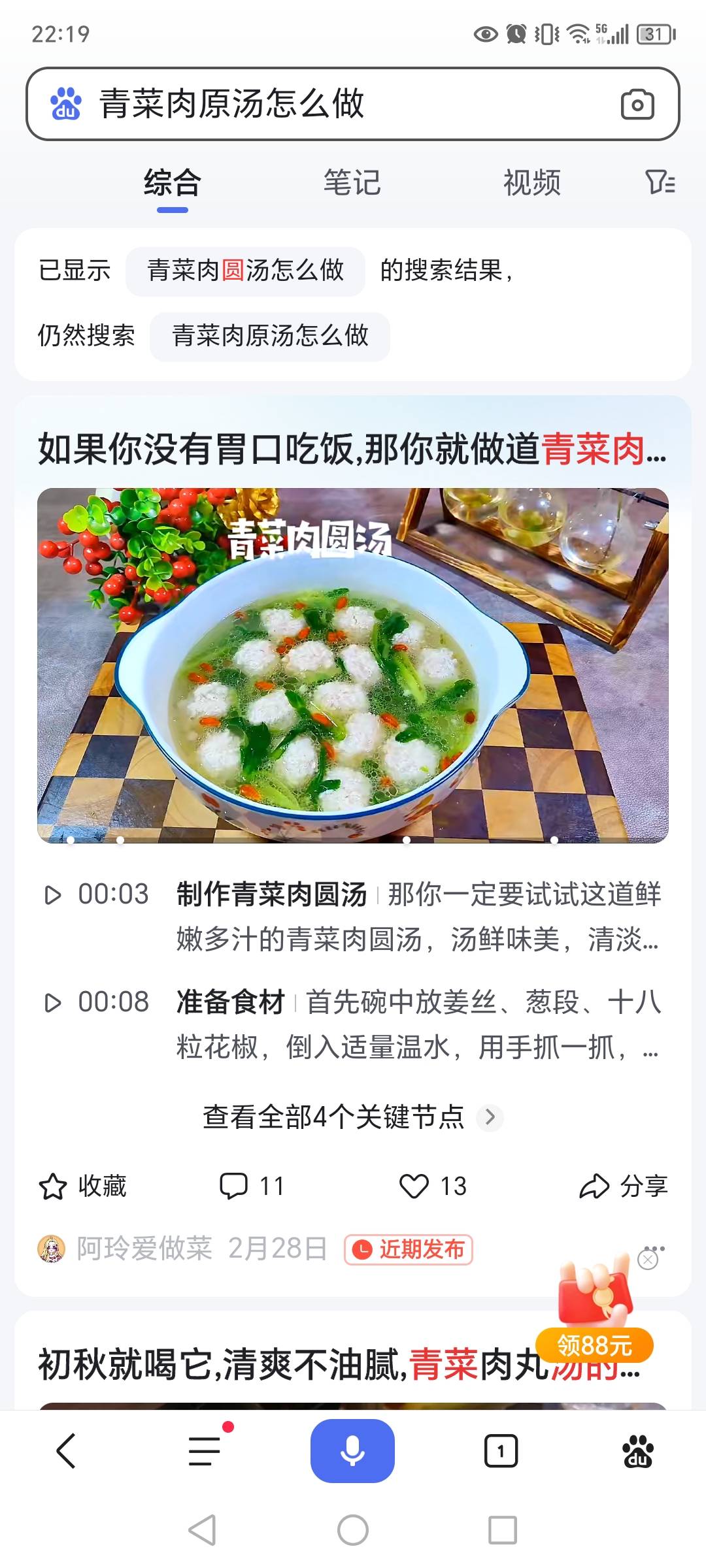
Task: Switch to the 视频 tab
Action: pyautogui.click(x=531, y=183)
